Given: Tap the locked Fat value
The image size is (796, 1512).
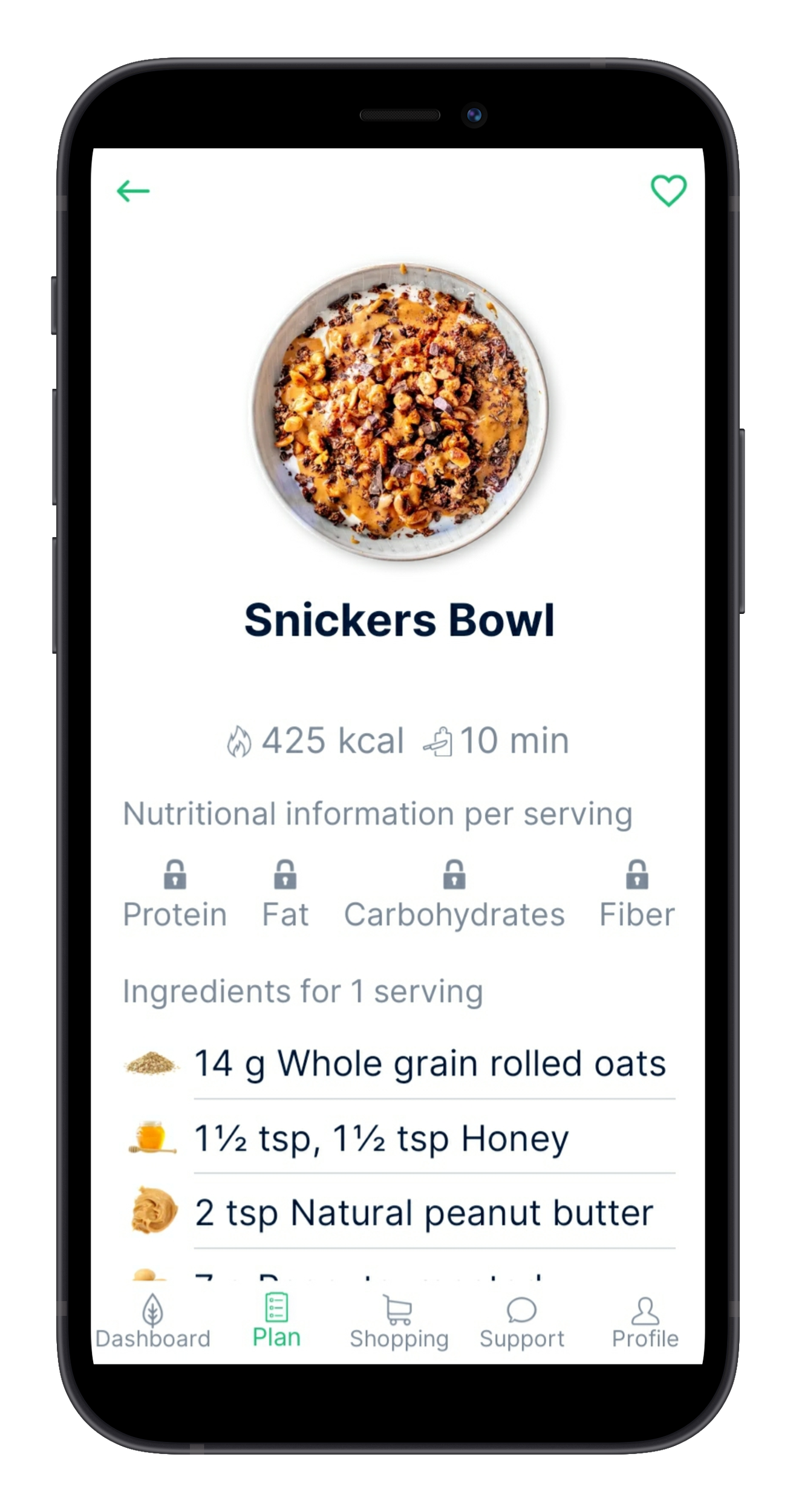Looking at the screenshot, I should point(285,875).
